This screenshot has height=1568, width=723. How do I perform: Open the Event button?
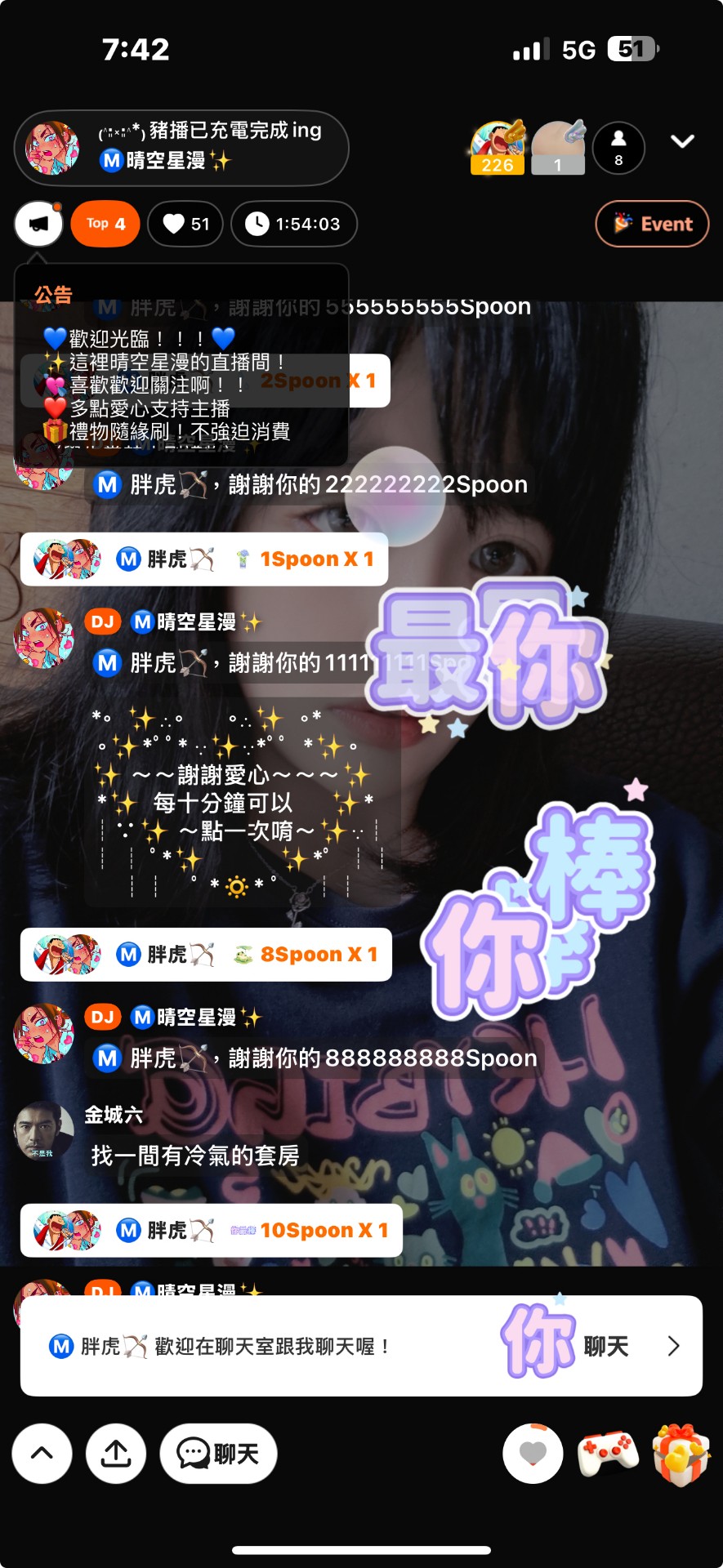pos(652,224)
